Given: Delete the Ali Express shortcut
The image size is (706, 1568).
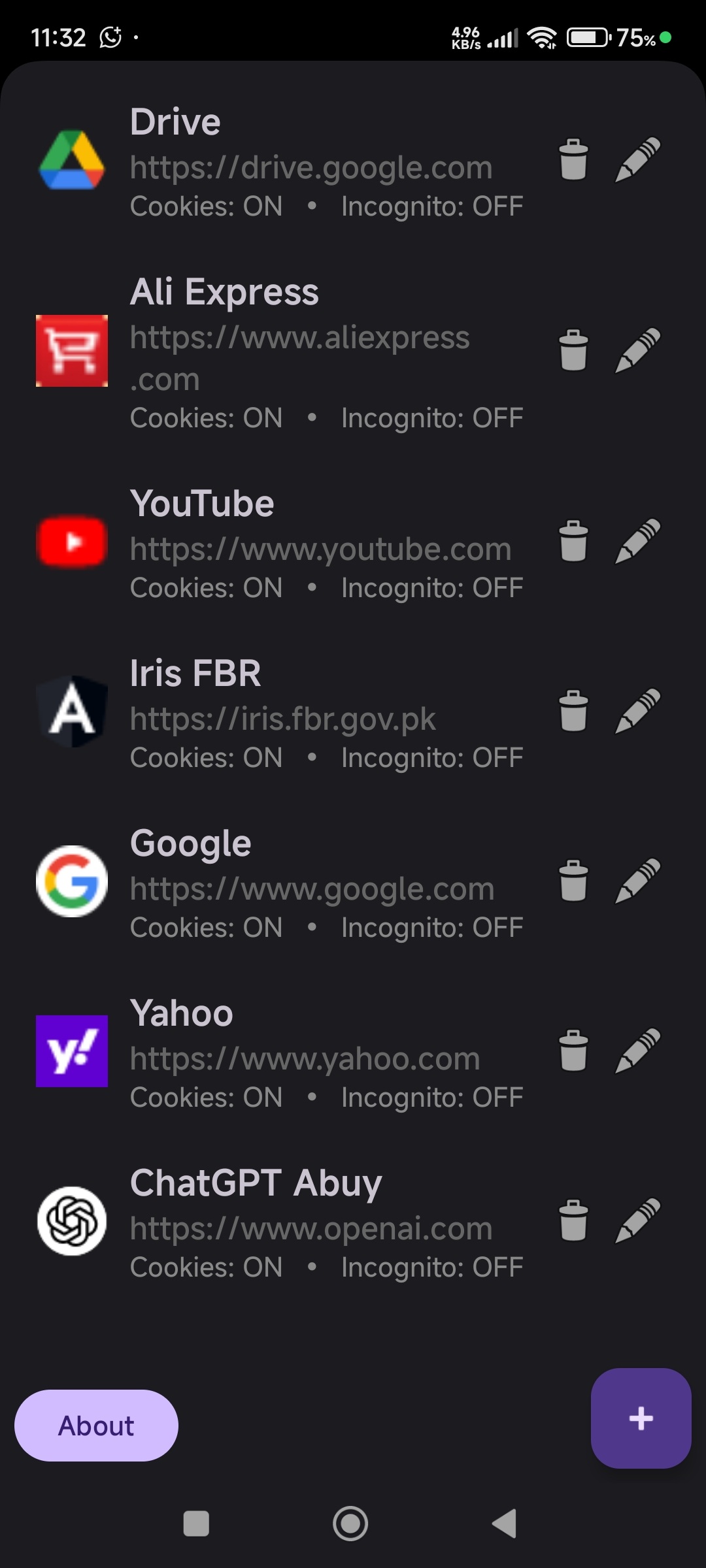Looking at the screenshot, I should 574,351.
